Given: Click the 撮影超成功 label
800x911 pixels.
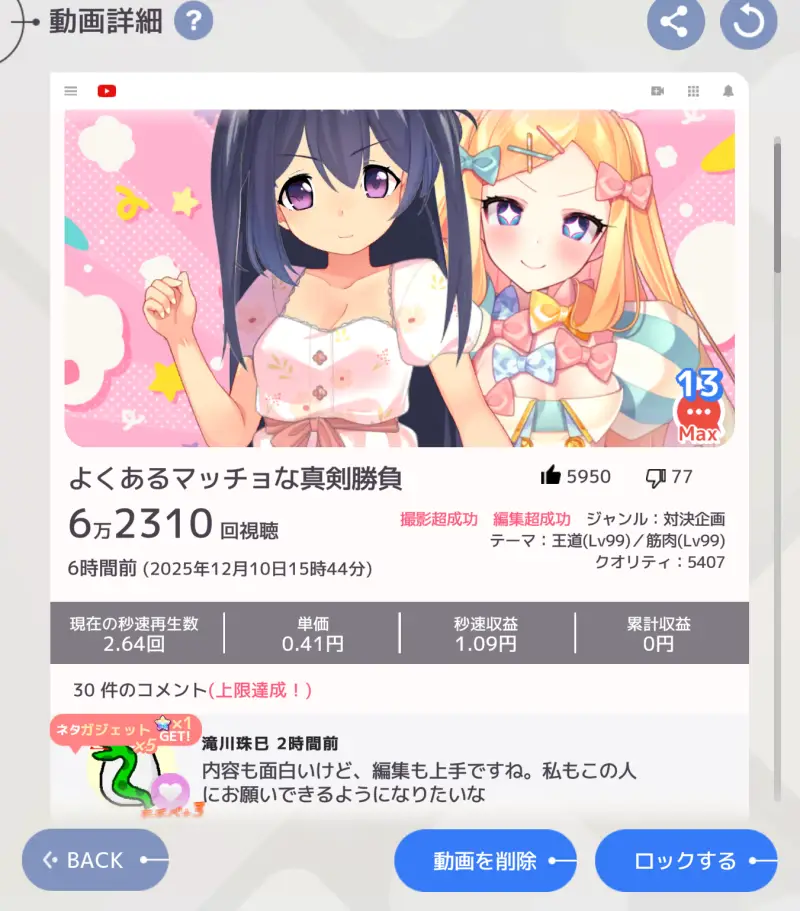Looking at the screenshot, I should [437, 520].
